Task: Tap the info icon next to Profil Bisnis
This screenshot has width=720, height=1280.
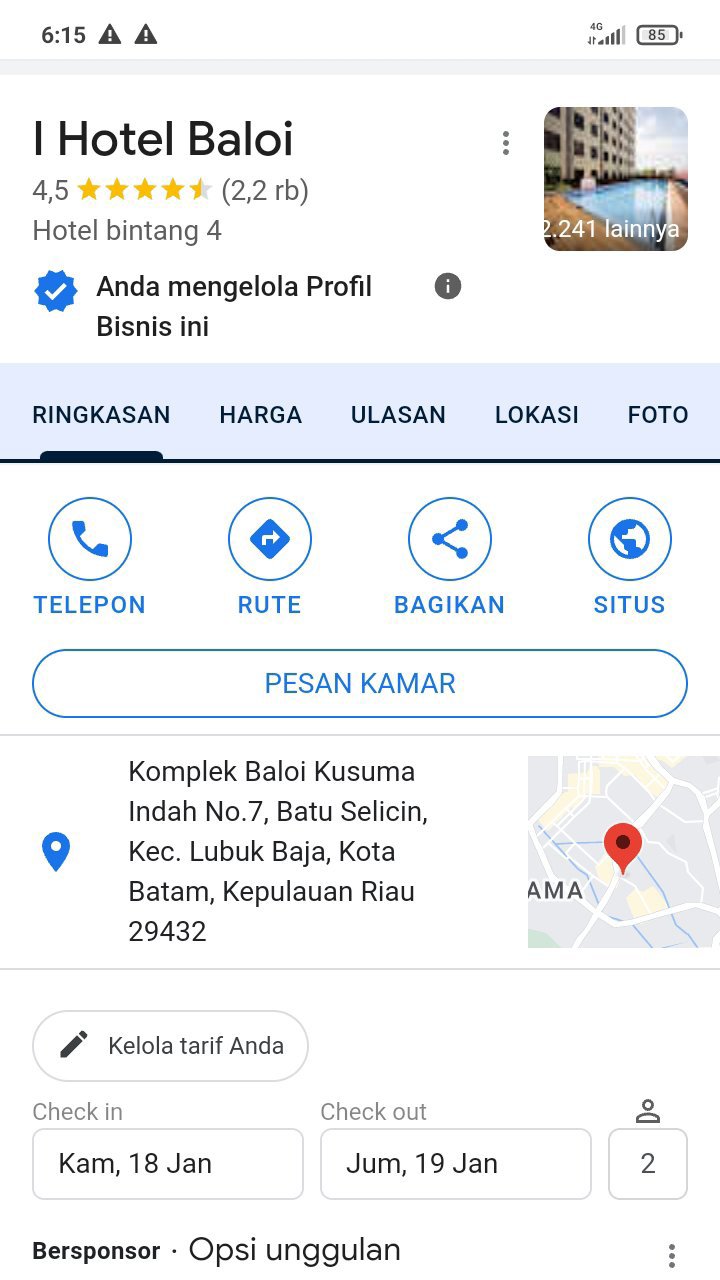Action: (448, 287)
